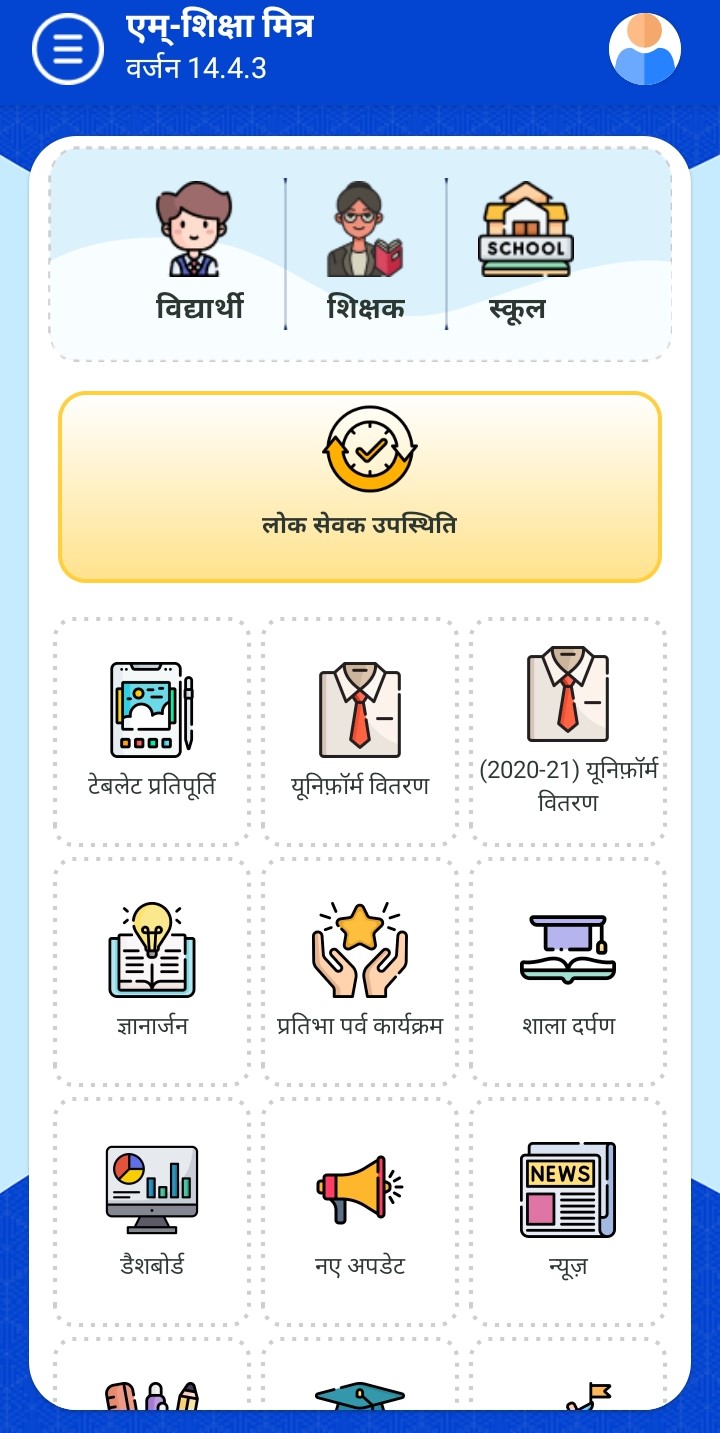The height and width of the screenshot is (1433, 720).
Task: Open यूनिफ़ॉर्म वितरण tile
Action: tap(360, 731)
